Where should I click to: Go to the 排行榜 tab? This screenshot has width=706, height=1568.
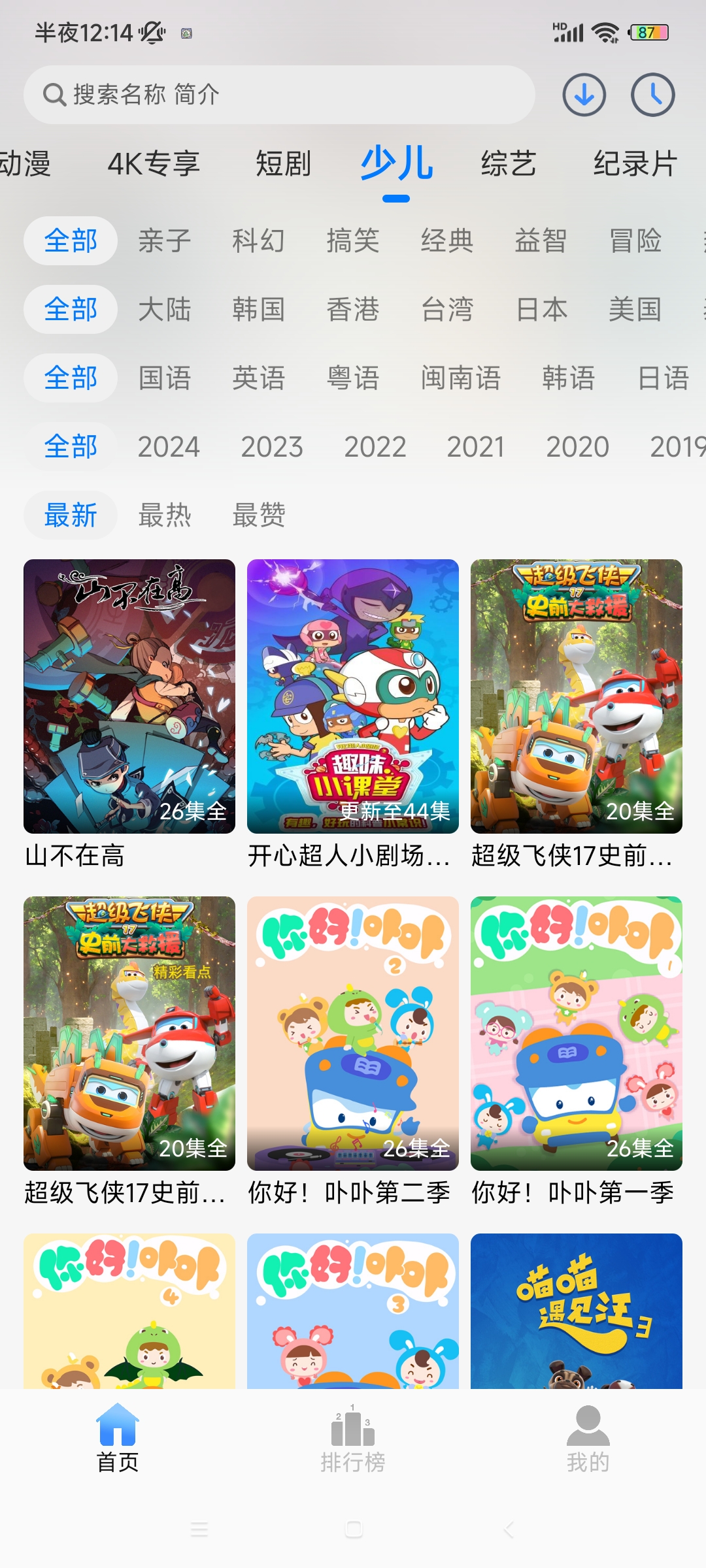click(x=353, y=1439)
